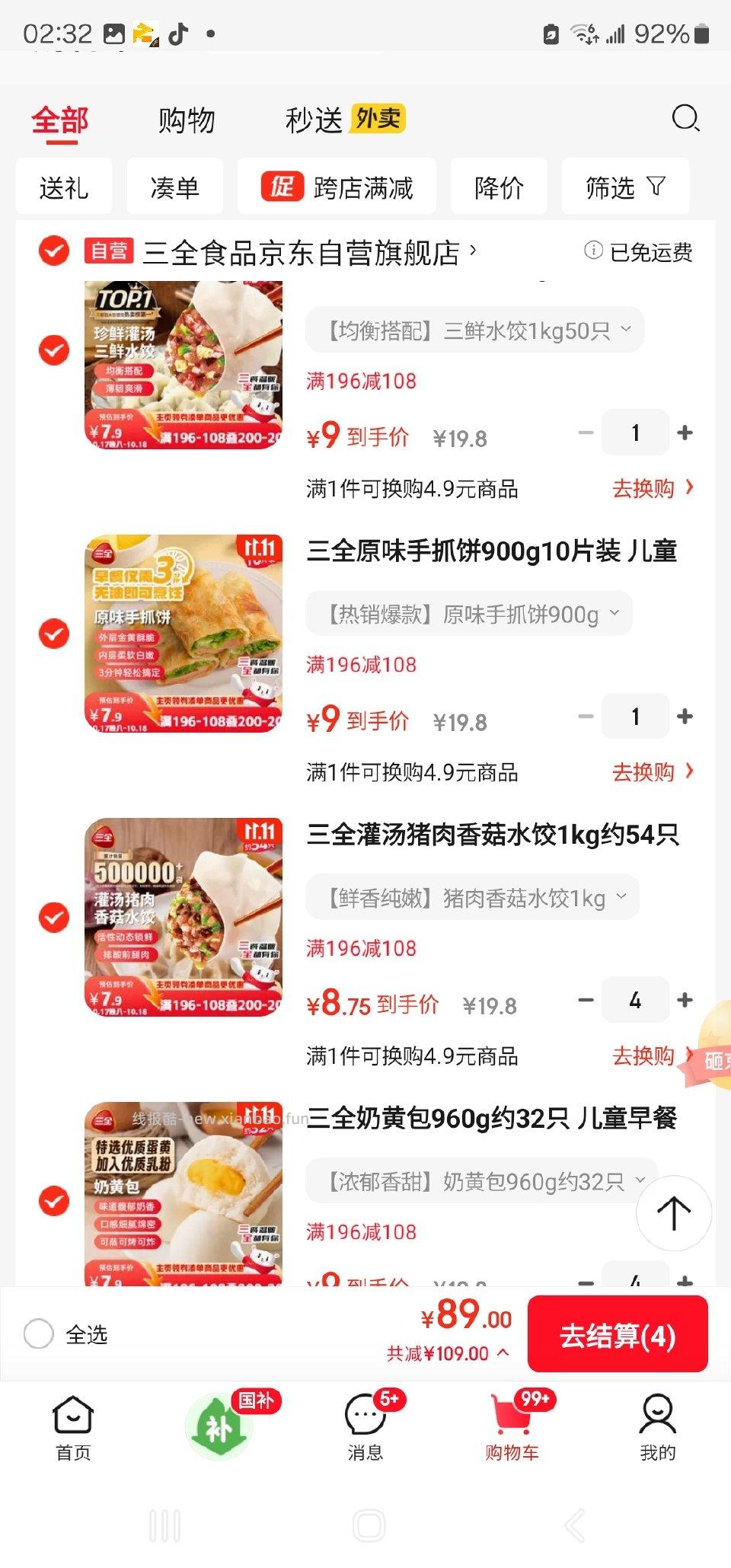Tap the back-to-top arrow icon
The width and height of the screenshot is (731, 1568).
pyautogui.click(x=673, y=1213)
